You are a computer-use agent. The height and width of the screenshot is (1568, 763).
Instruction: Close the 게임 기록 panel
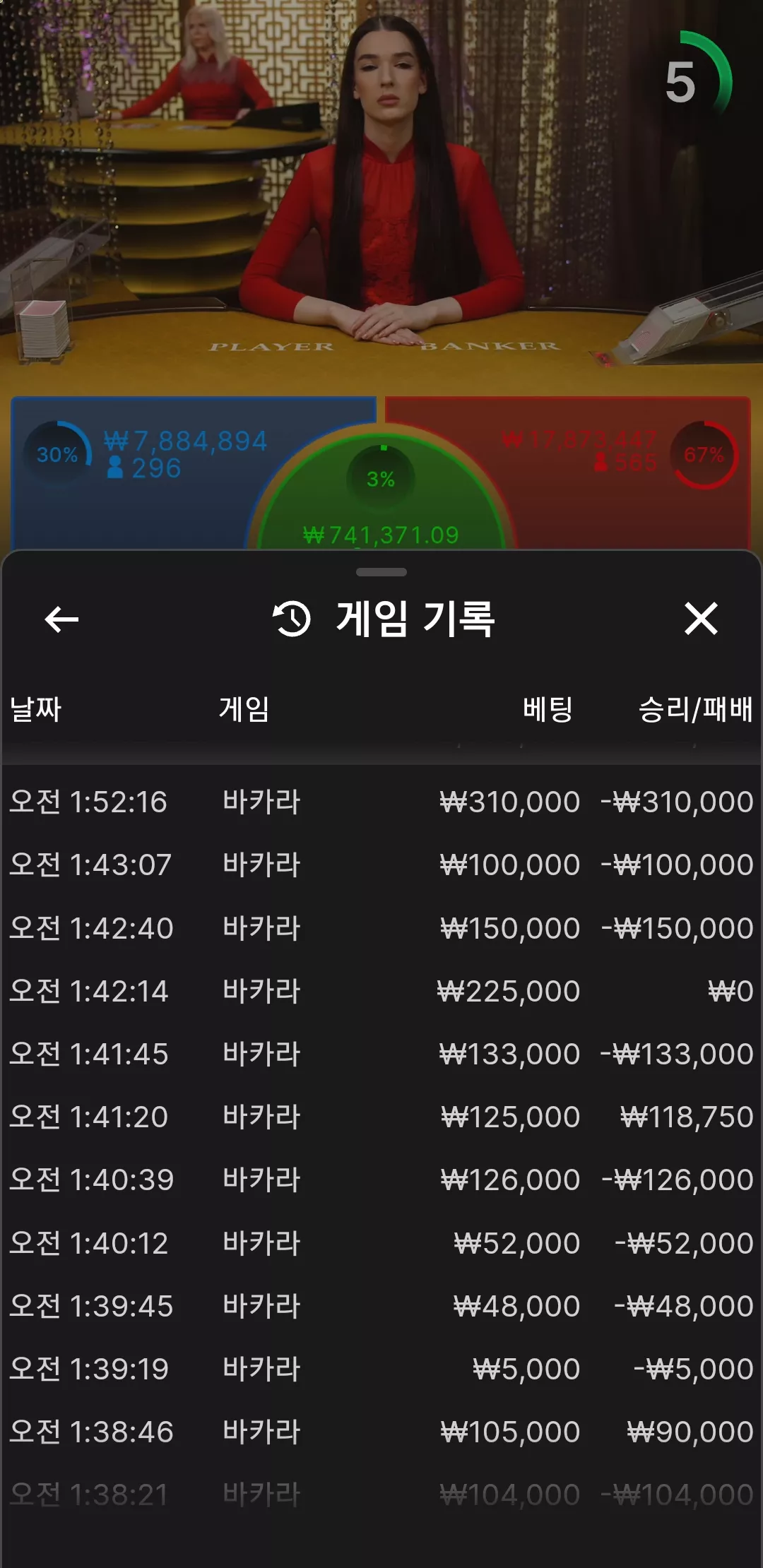click(x=701, y=619)
